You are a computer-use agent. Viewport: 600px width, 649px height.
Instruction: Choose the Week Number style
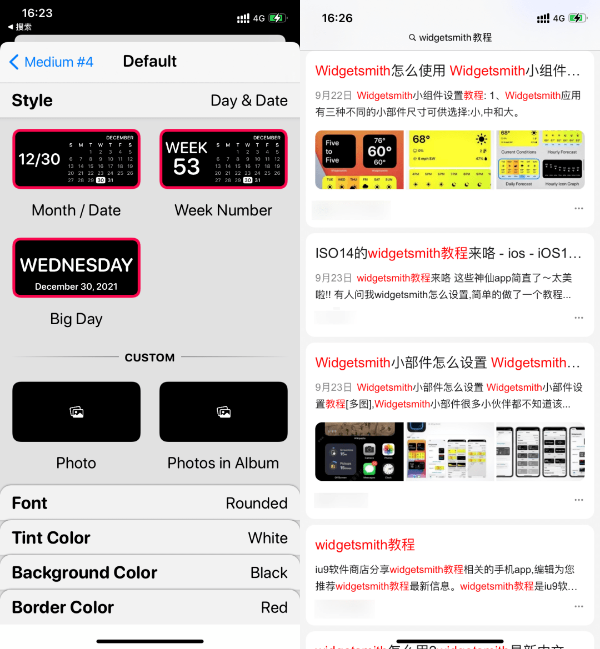click(223, 159)
